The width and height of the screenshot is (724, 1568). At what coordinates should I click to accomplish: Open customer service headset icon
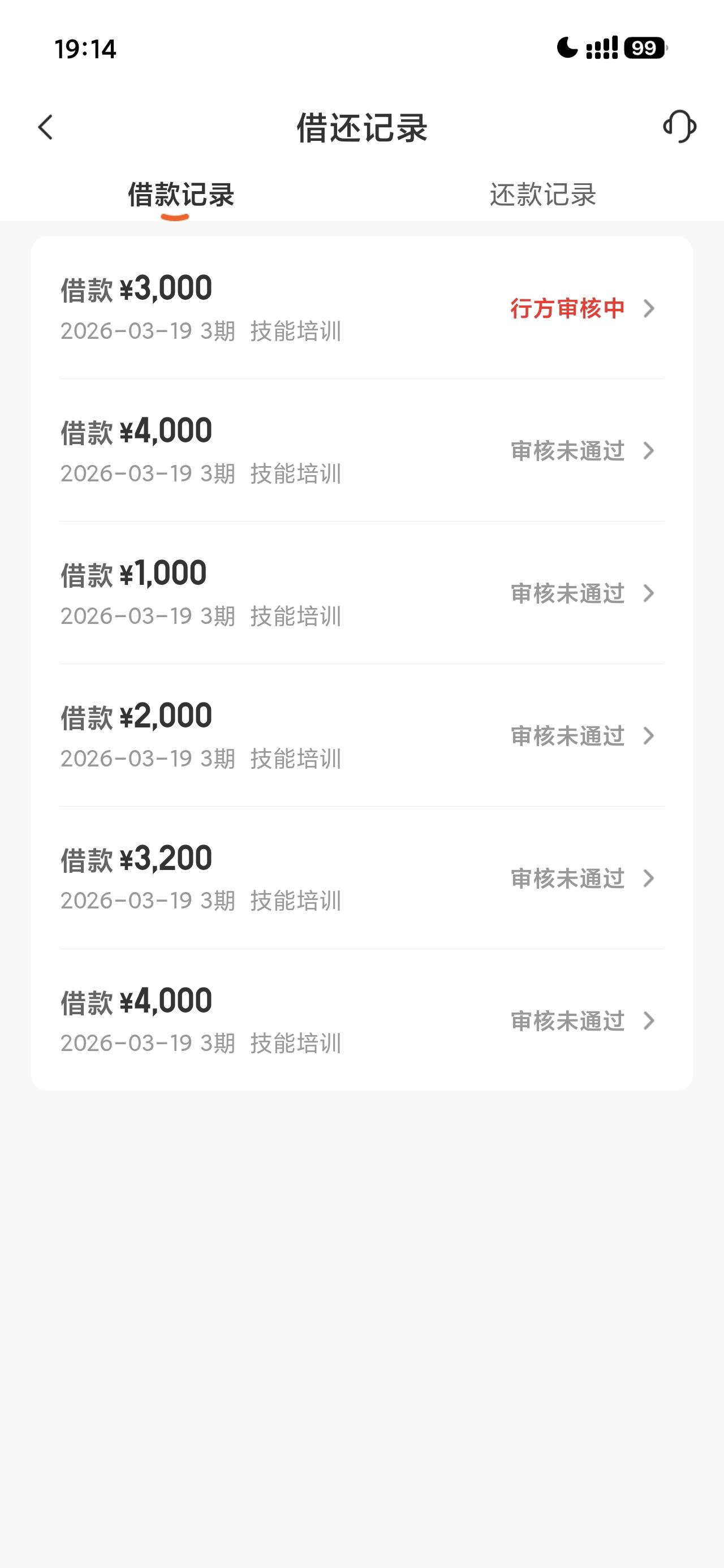(679, 127)
